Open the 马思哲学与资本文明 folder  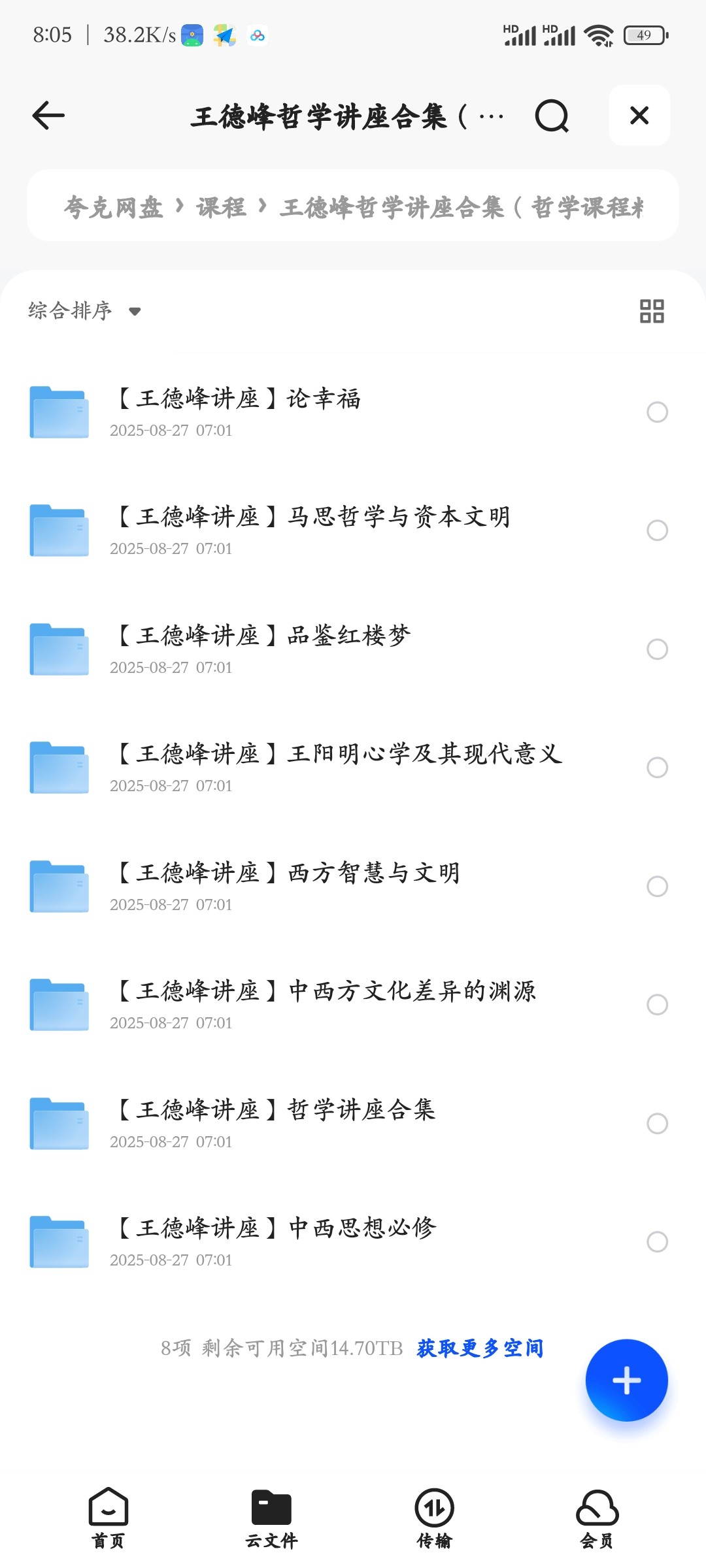(x=353, y=531)
